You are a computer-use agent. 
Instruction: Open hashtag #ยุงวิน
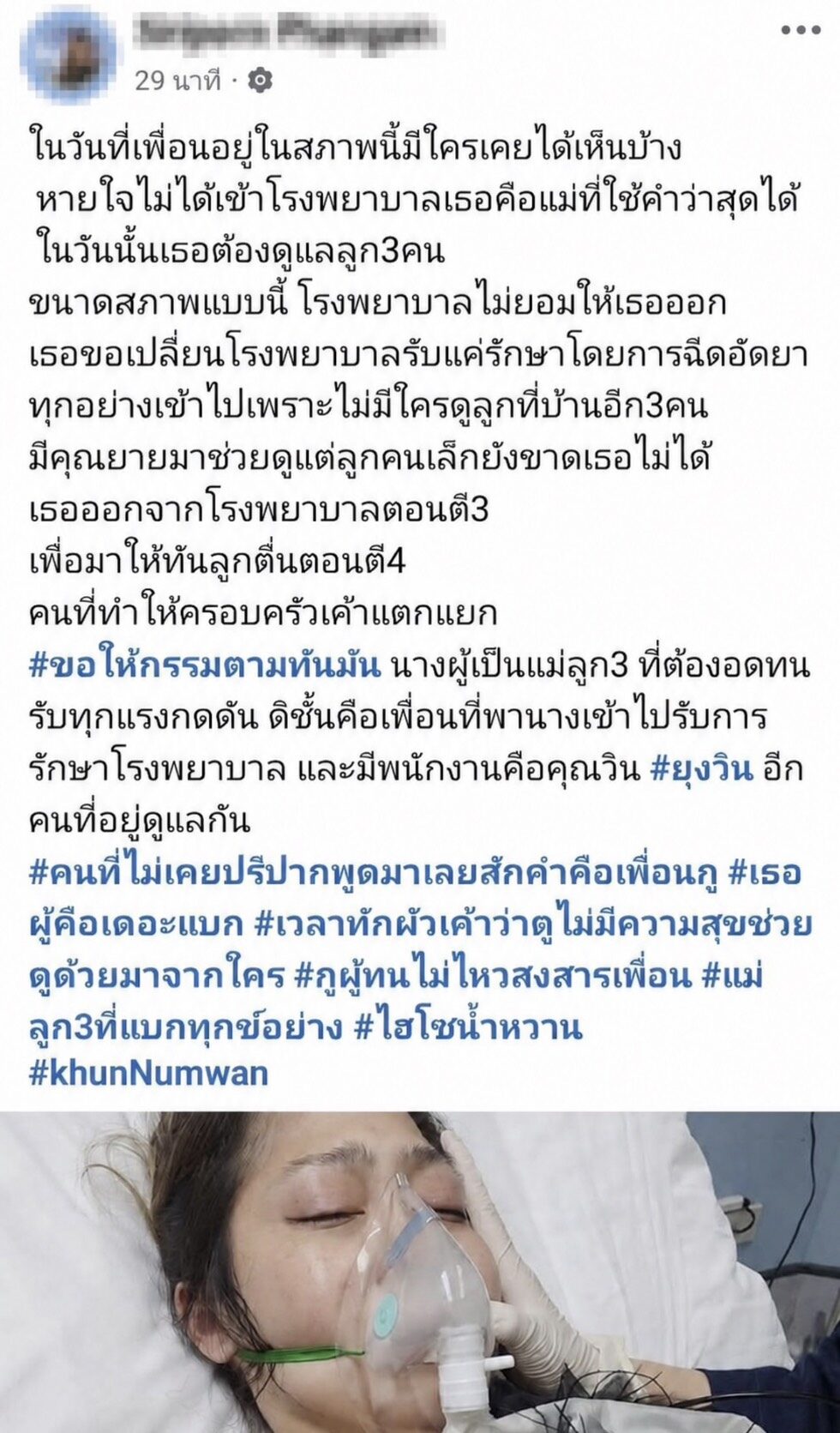[702, 769]
